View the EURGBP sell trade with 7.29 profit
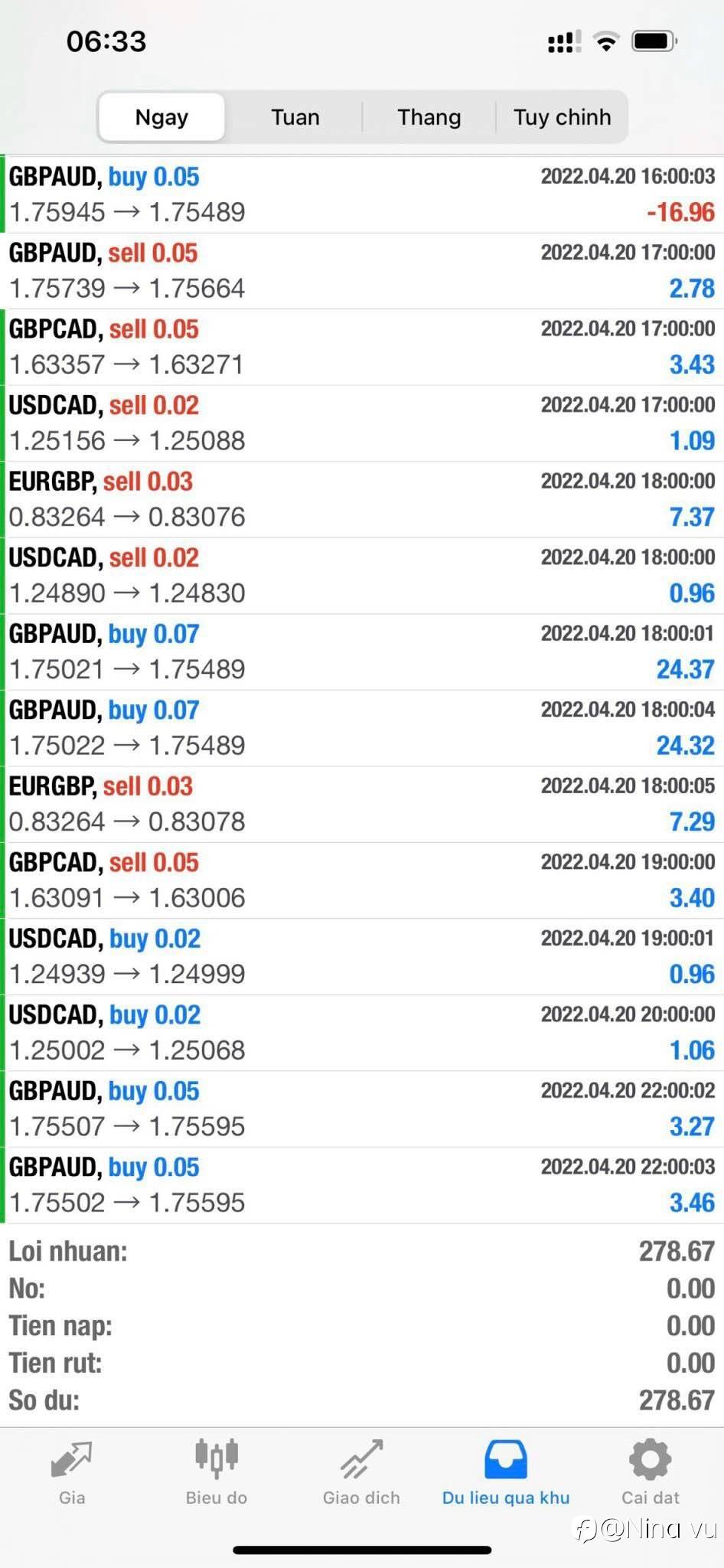This screenshot has height=1568, width=724. point(362,804)
